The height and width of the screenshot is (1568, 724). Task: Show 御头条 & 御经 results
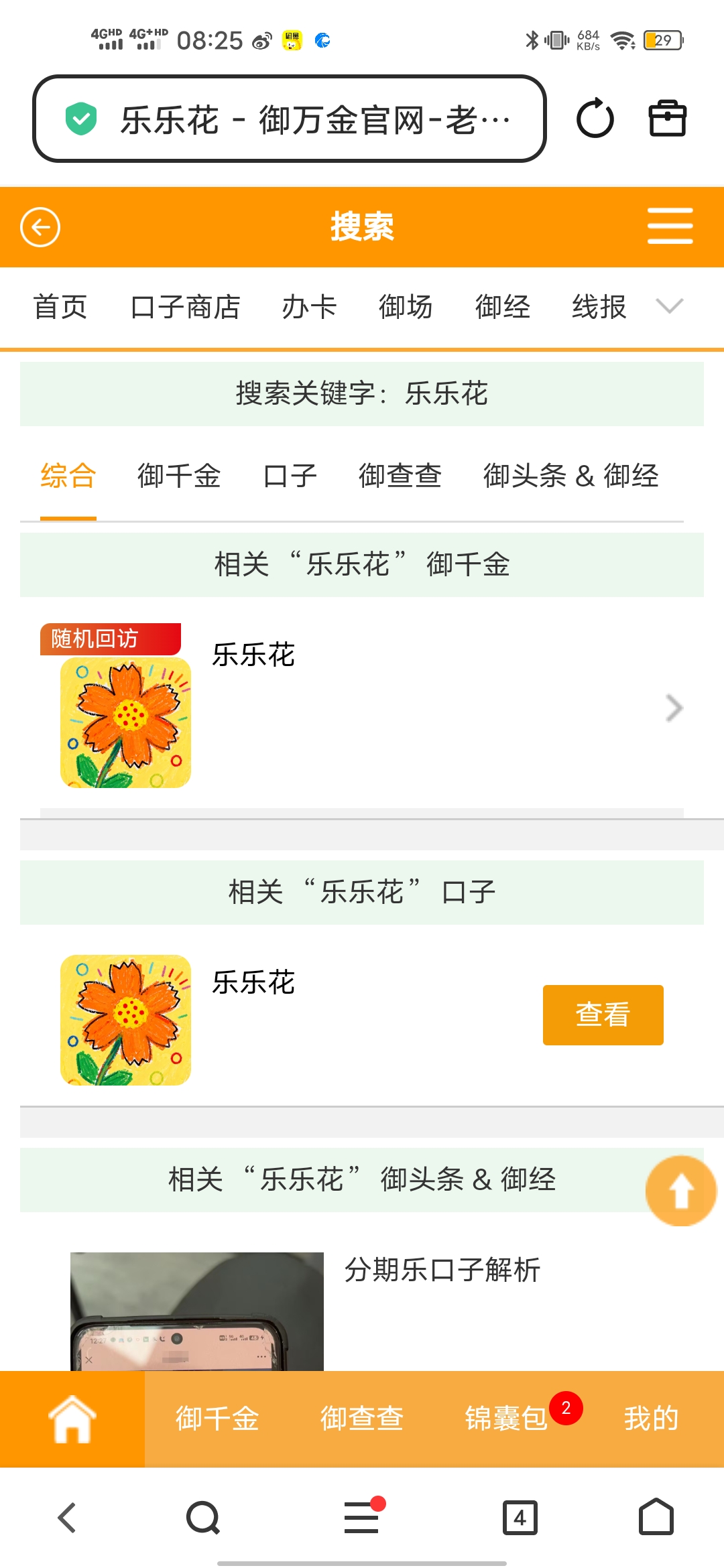coord(570,476)
